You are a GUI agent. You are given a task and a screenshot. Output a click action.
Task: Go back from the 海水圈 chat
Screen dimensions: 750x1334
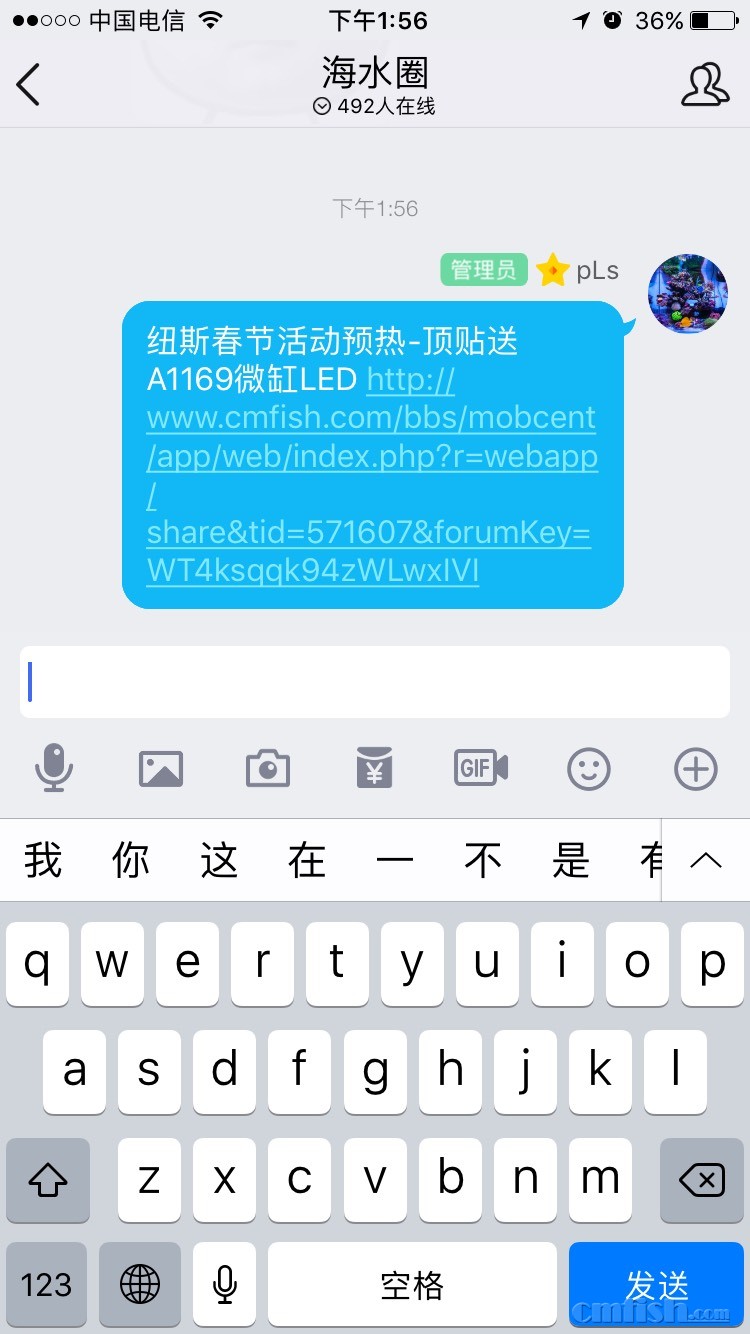[x=28, y=84]
